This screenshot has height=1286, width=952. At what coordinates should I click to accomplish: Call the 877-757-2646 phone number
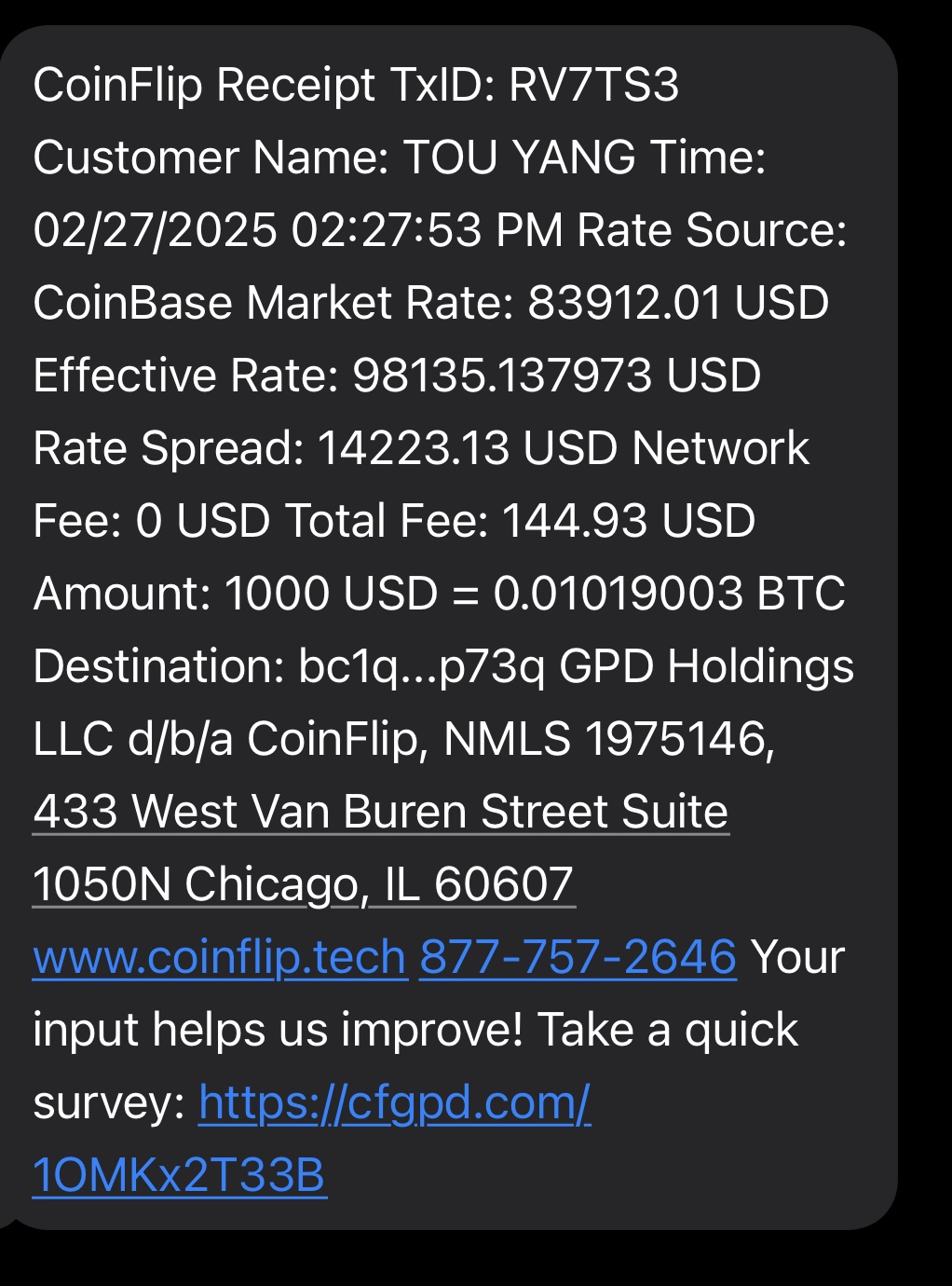(578, 957)
